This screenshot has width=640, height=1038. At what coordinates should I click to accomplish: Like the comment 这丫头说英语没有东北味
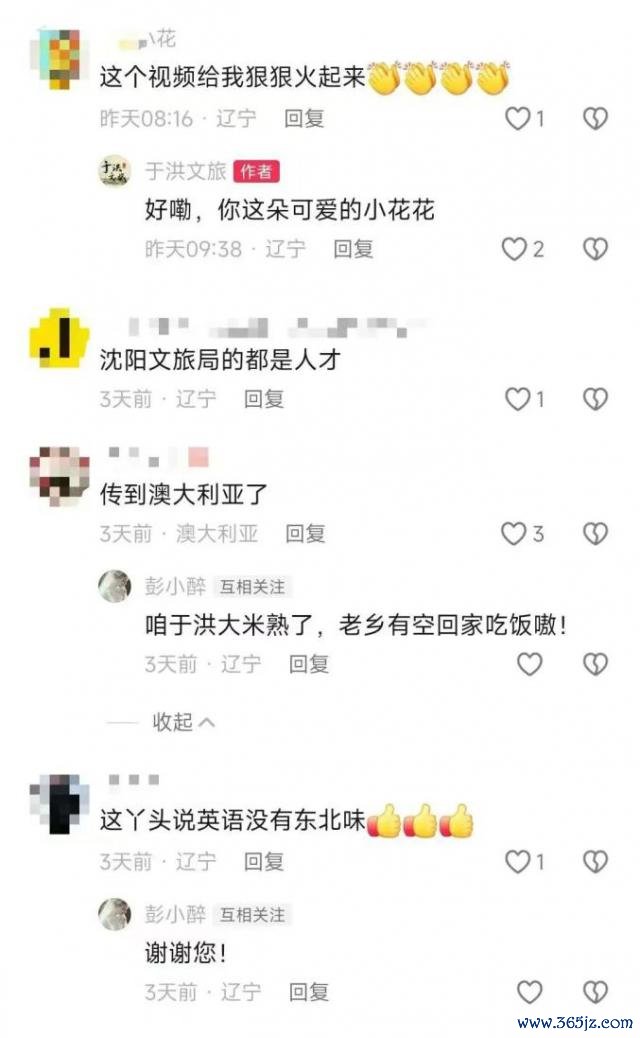[x=517, y=861]
